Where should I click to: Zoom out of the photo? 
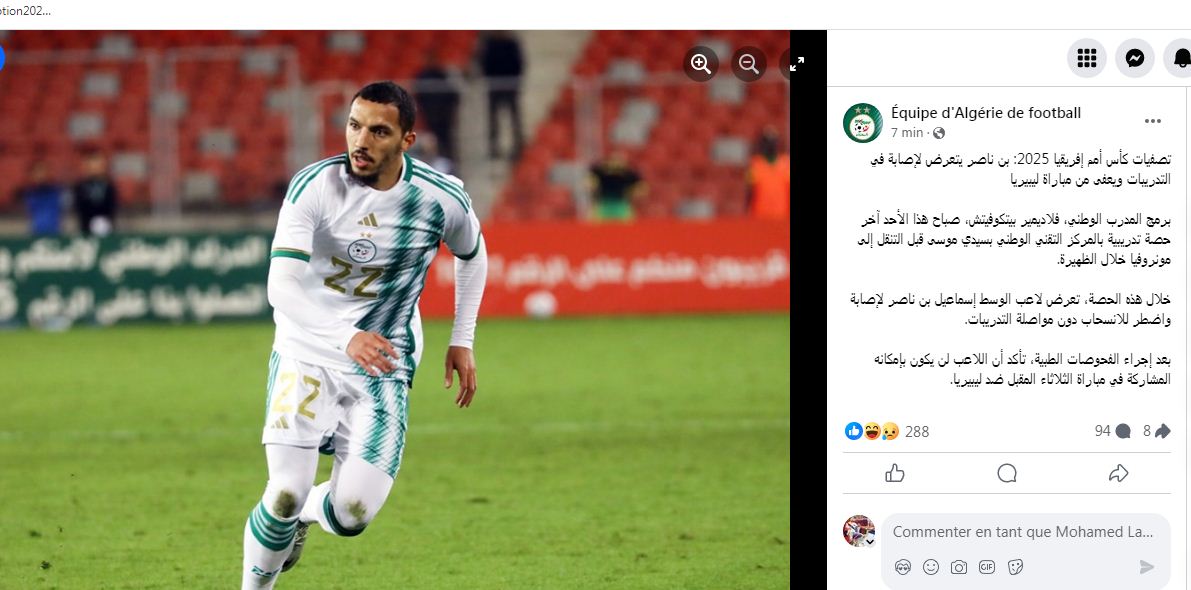[x=749, y=64]
